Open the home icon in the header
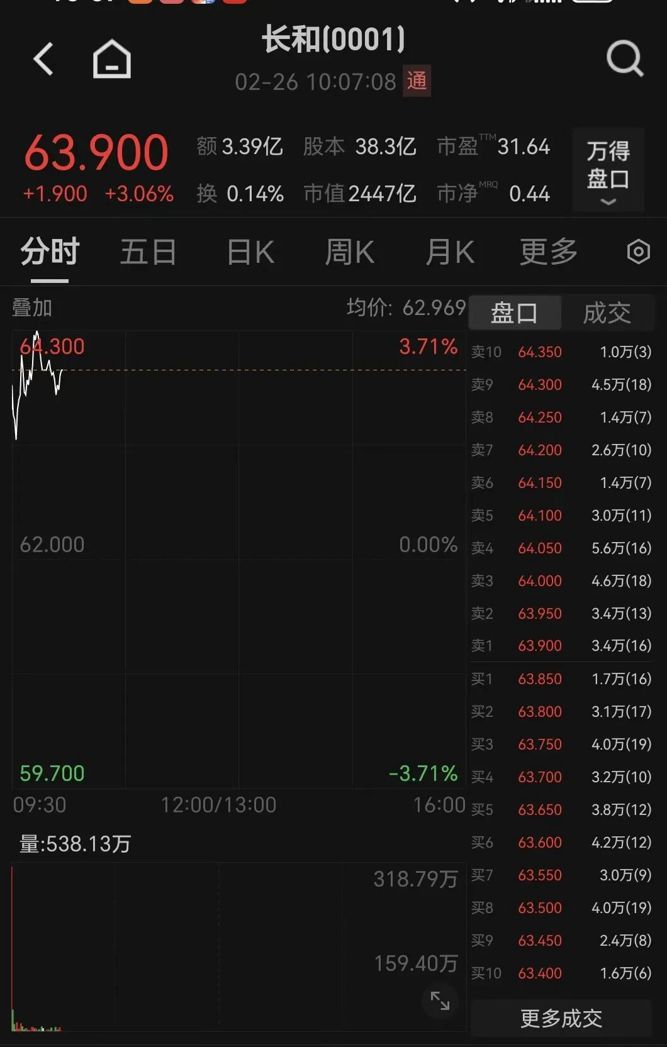 [x=112, y=60]
